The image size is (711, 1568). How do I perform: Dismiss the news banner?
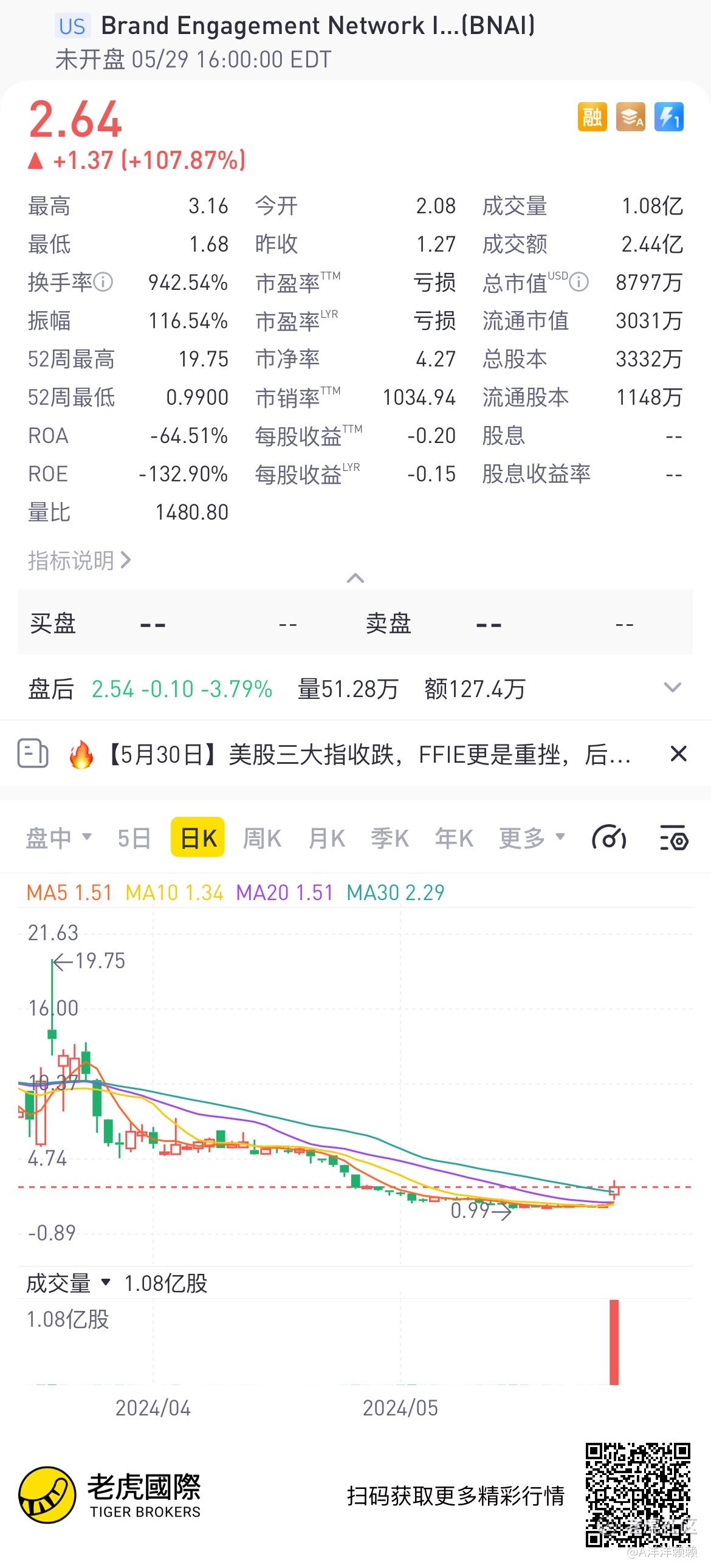[x=678, y=754]
